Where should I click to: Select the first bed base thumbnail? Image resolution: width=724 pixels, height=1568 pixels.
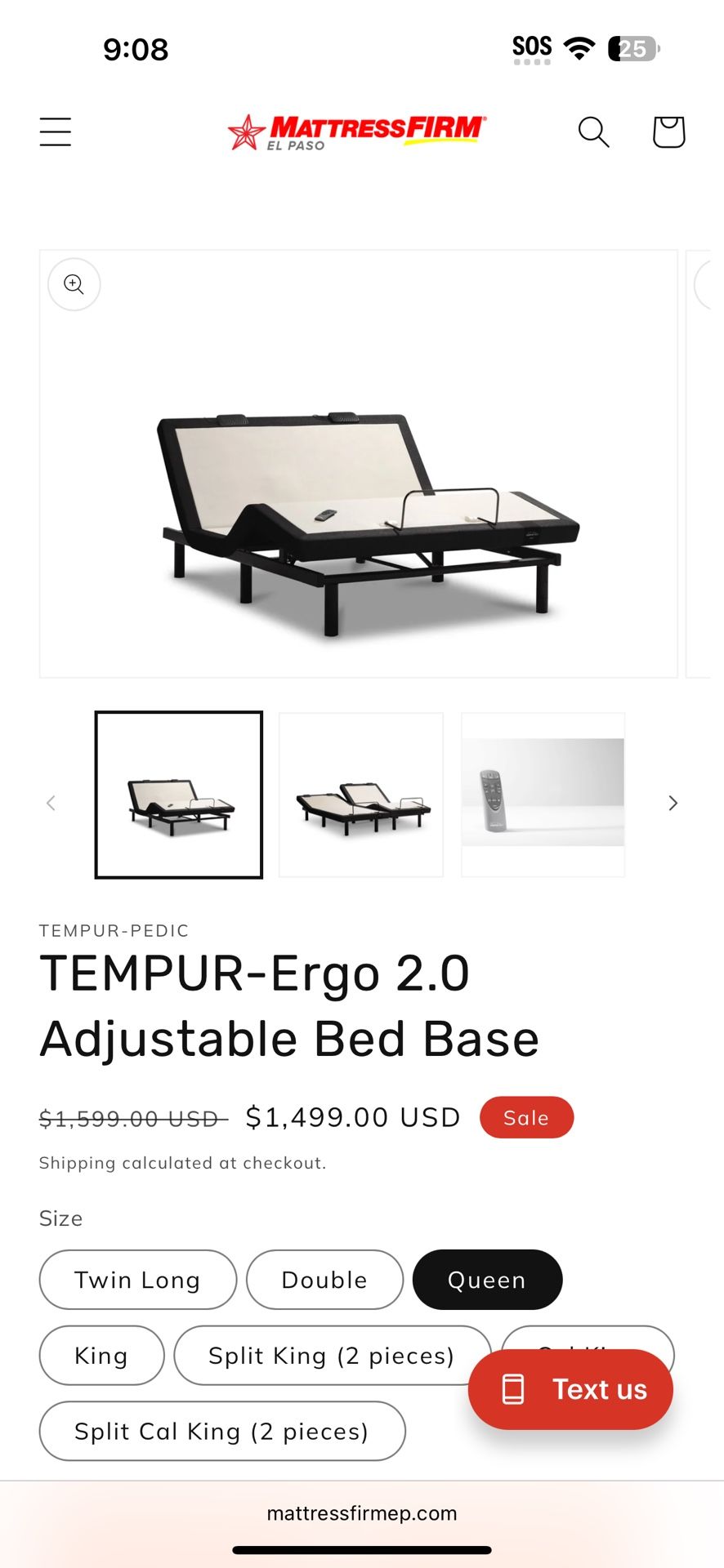pos(179,795)
